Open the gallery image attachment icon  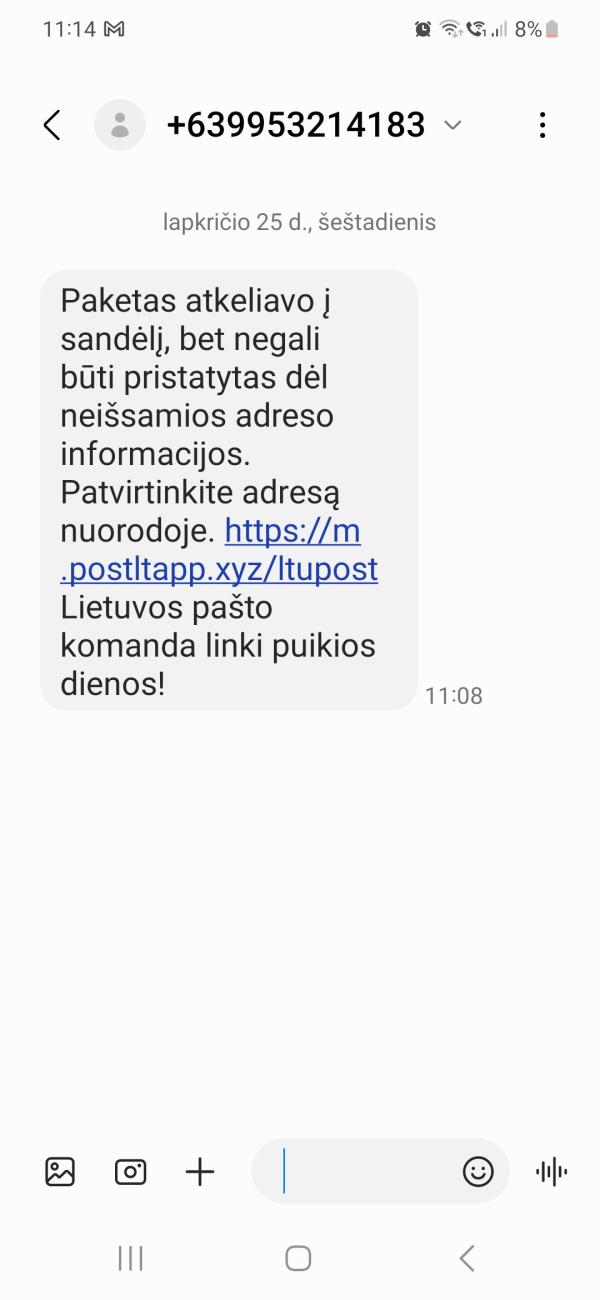pos(60,1171)
